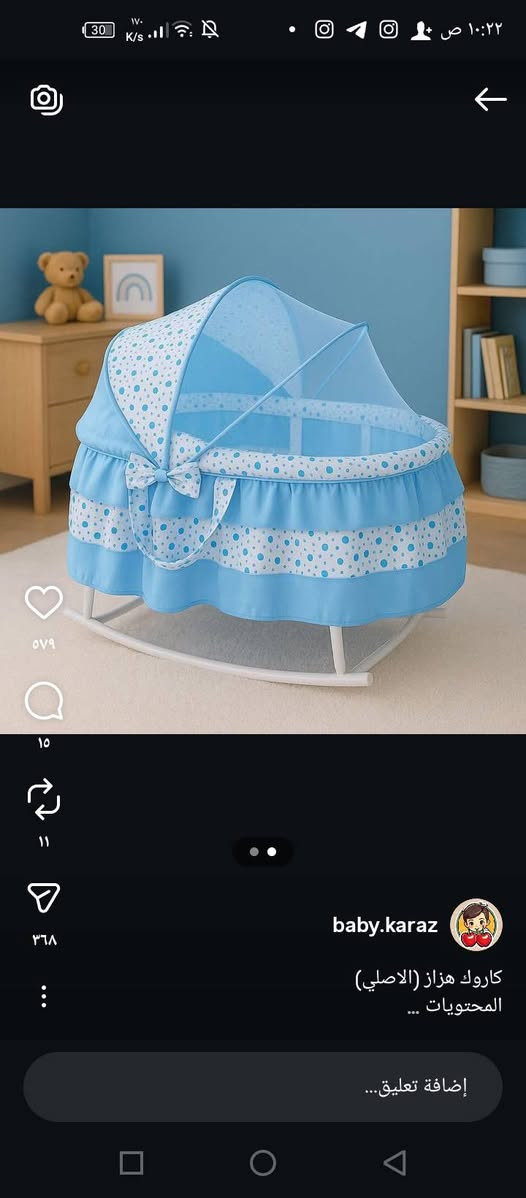Go back using the top arrow
The image size is (526, 1198).
coord(490,99)
